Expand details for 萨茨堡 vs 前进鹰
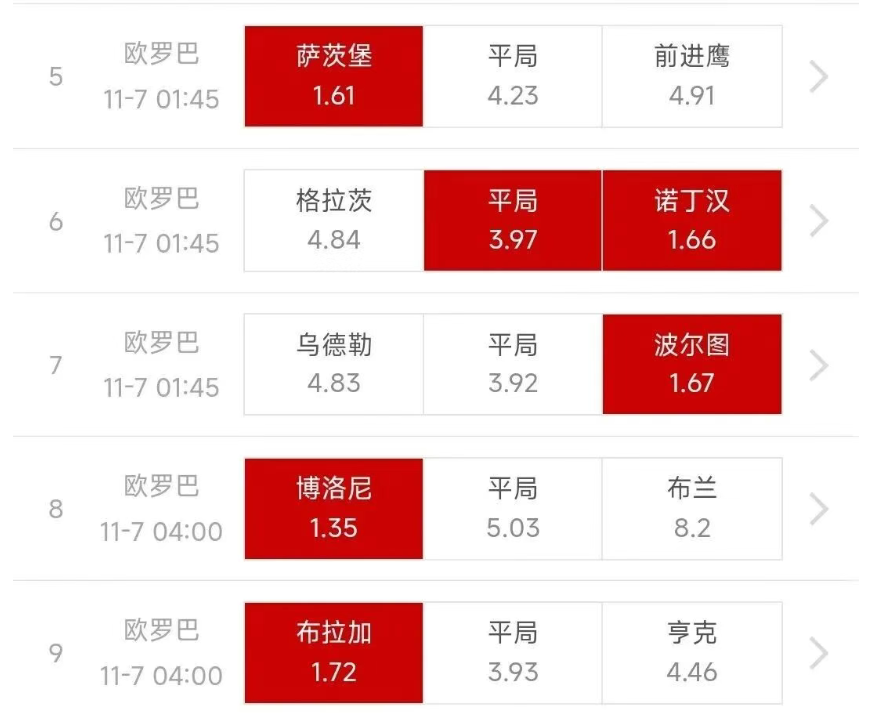Screen dimensions: 874x723 point(819,76)
